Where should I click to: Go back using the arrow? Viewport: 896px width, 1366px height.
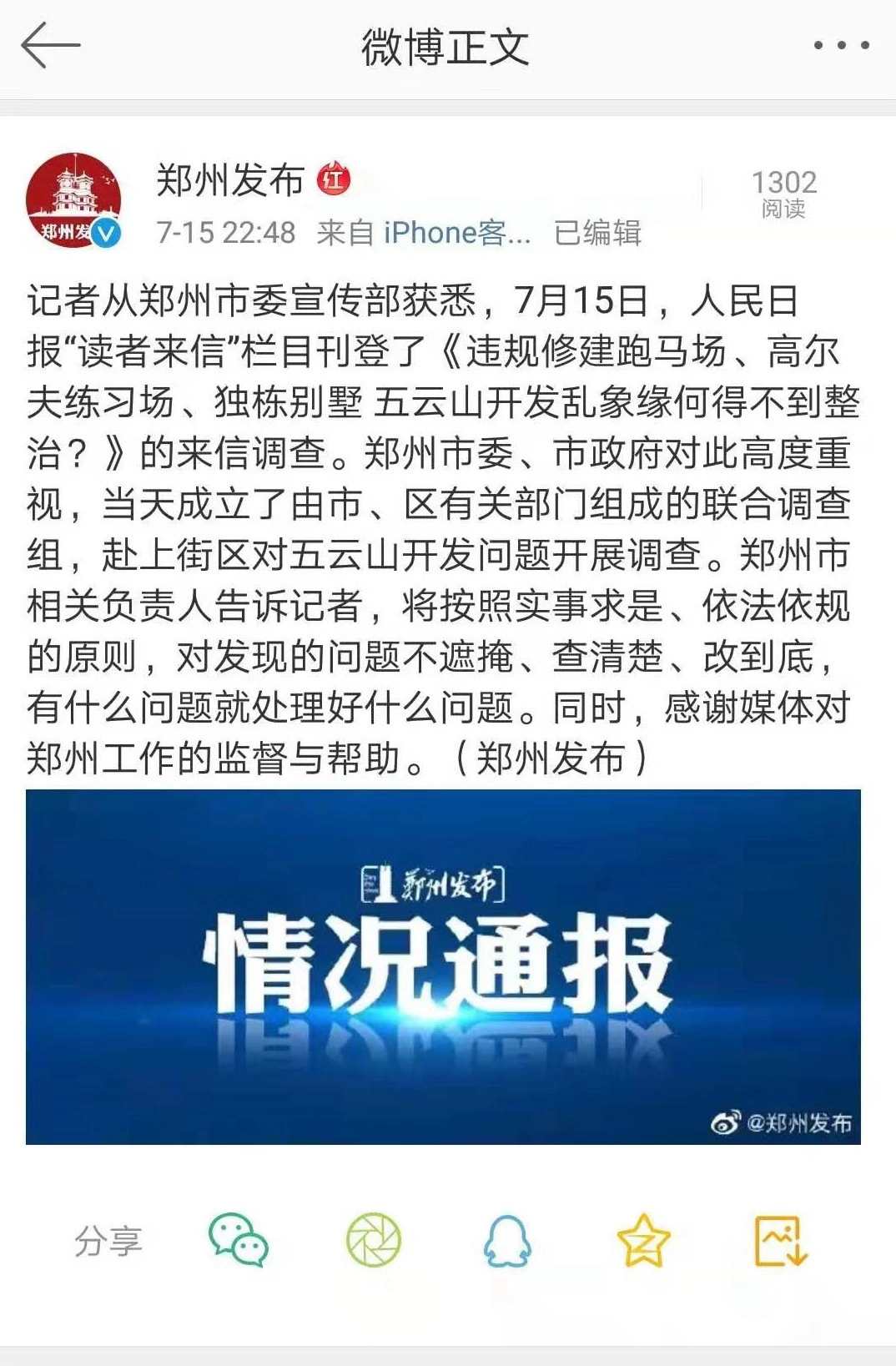pyautogui.click(x=50, y=46)
